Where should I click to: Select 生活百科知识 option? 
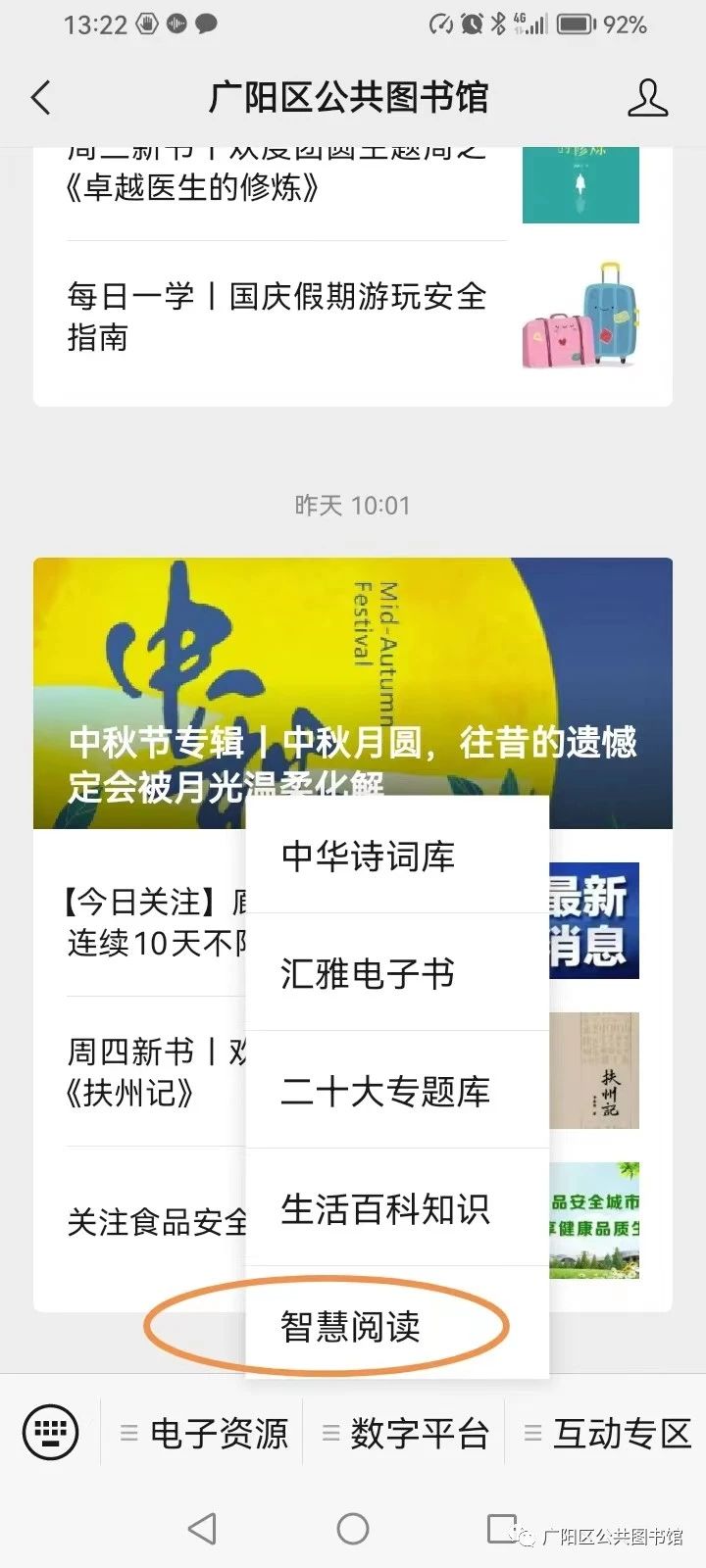pyautogui.click(x=385, y=1208)
